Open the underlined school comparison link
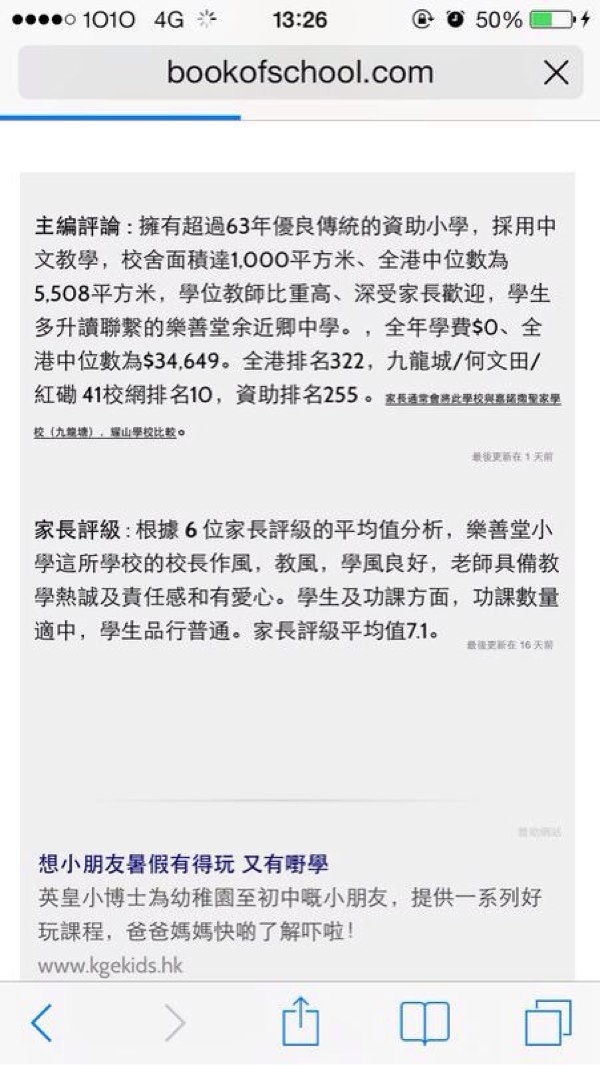Viewport: 600px width, 1065px height. click(472, 399)
